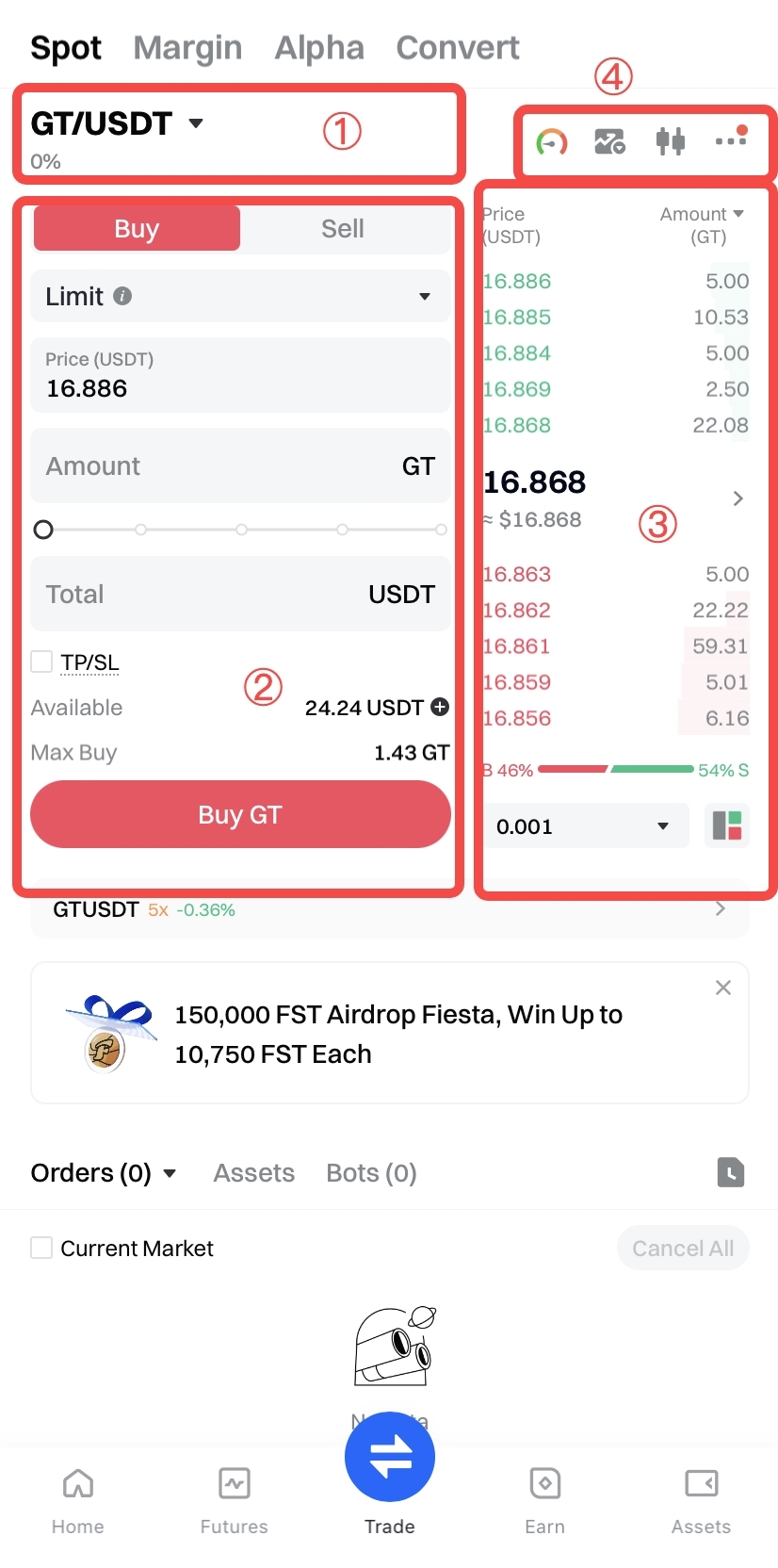Image resolution: width=778 pixels, height=1568 pixels.
Task: Open the three-dot more options menu
Action: (x=731, y=140)
